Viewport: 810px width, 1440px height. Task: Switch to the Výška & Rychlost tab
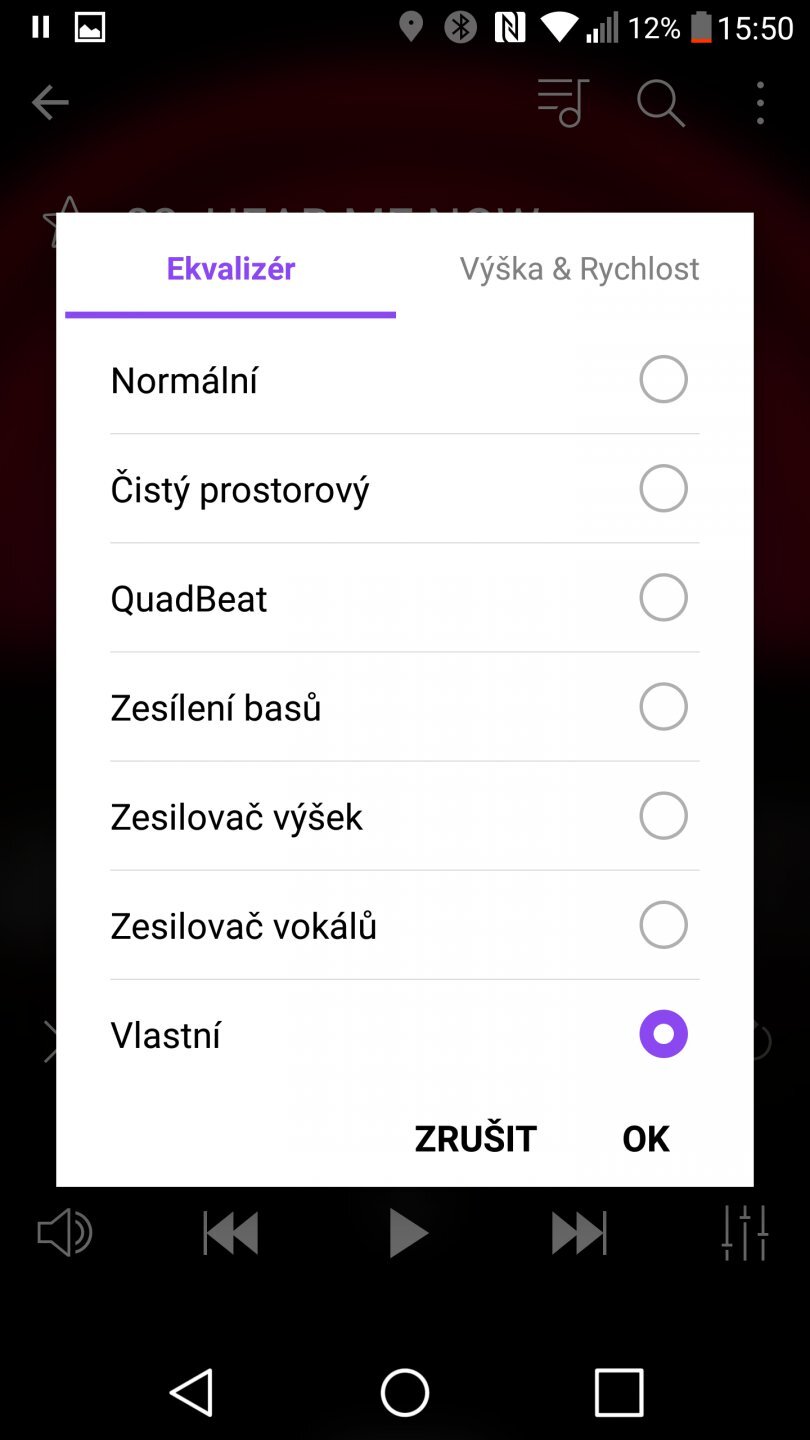coord(579,268)
